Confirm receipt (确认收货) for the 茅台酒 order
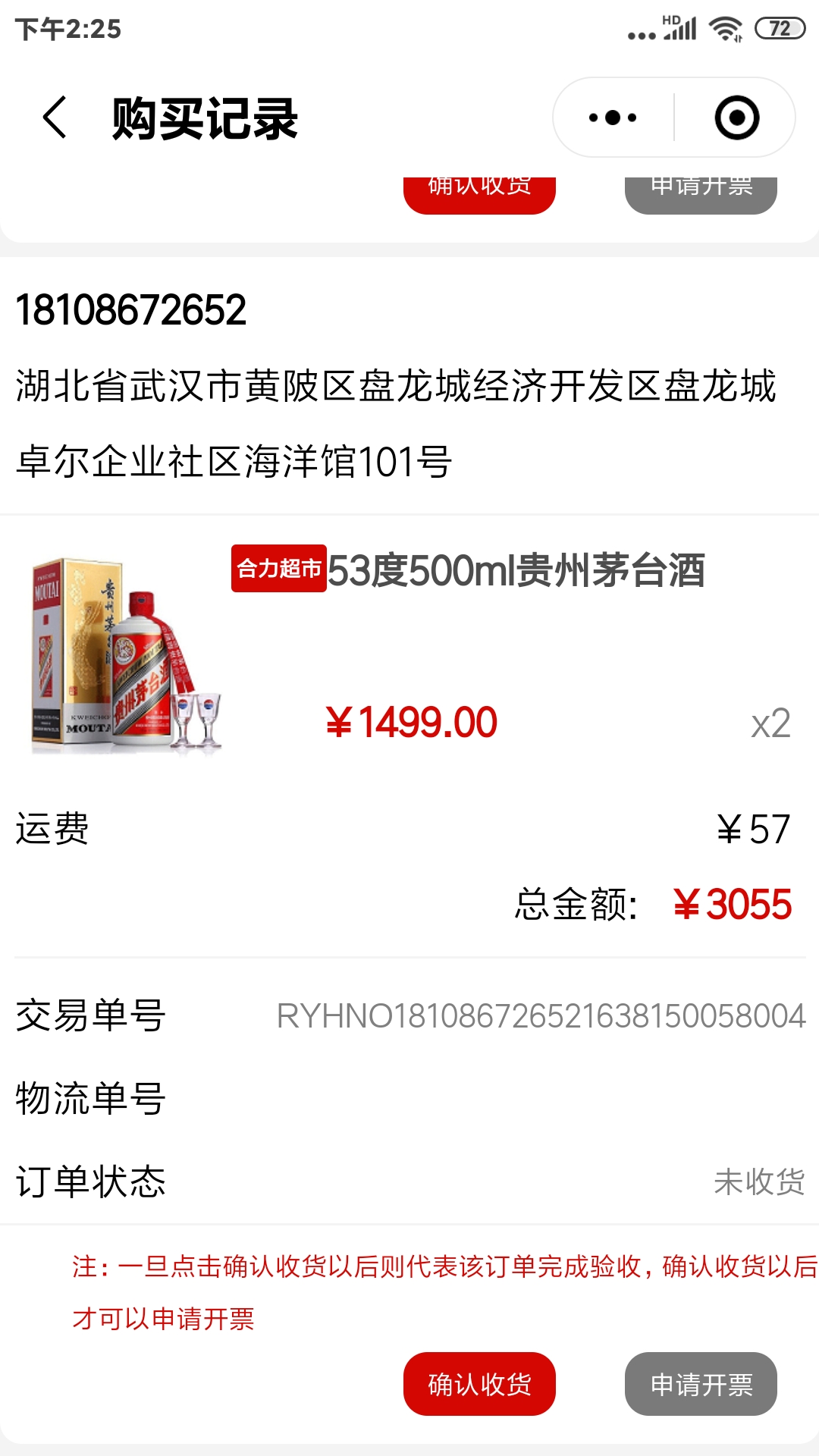The height and width of the screenshot is (1456, 819). (x=479, y=1384)
